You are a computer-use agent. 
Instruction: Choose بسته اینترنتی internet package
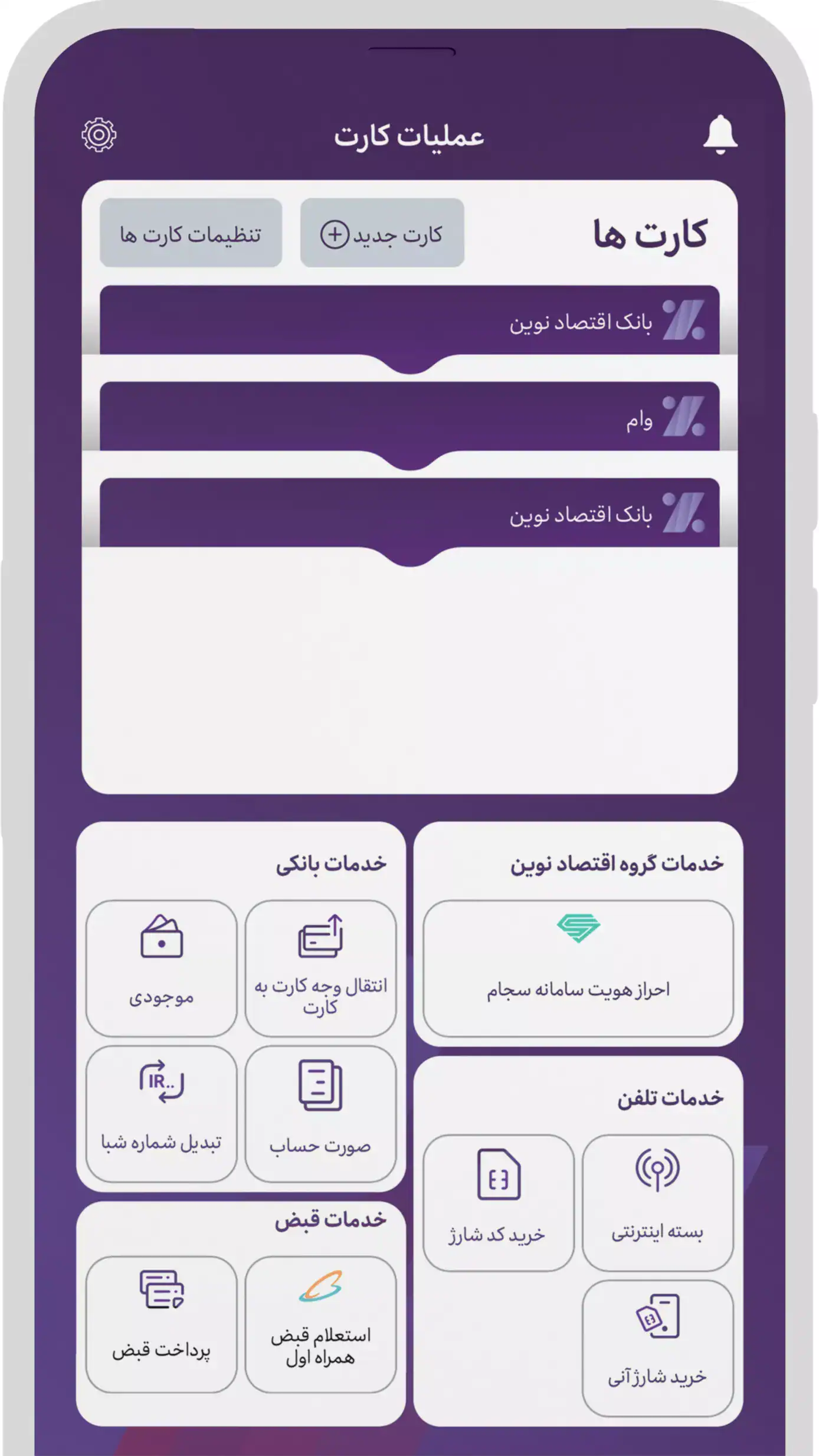[x=657, y=1202]
